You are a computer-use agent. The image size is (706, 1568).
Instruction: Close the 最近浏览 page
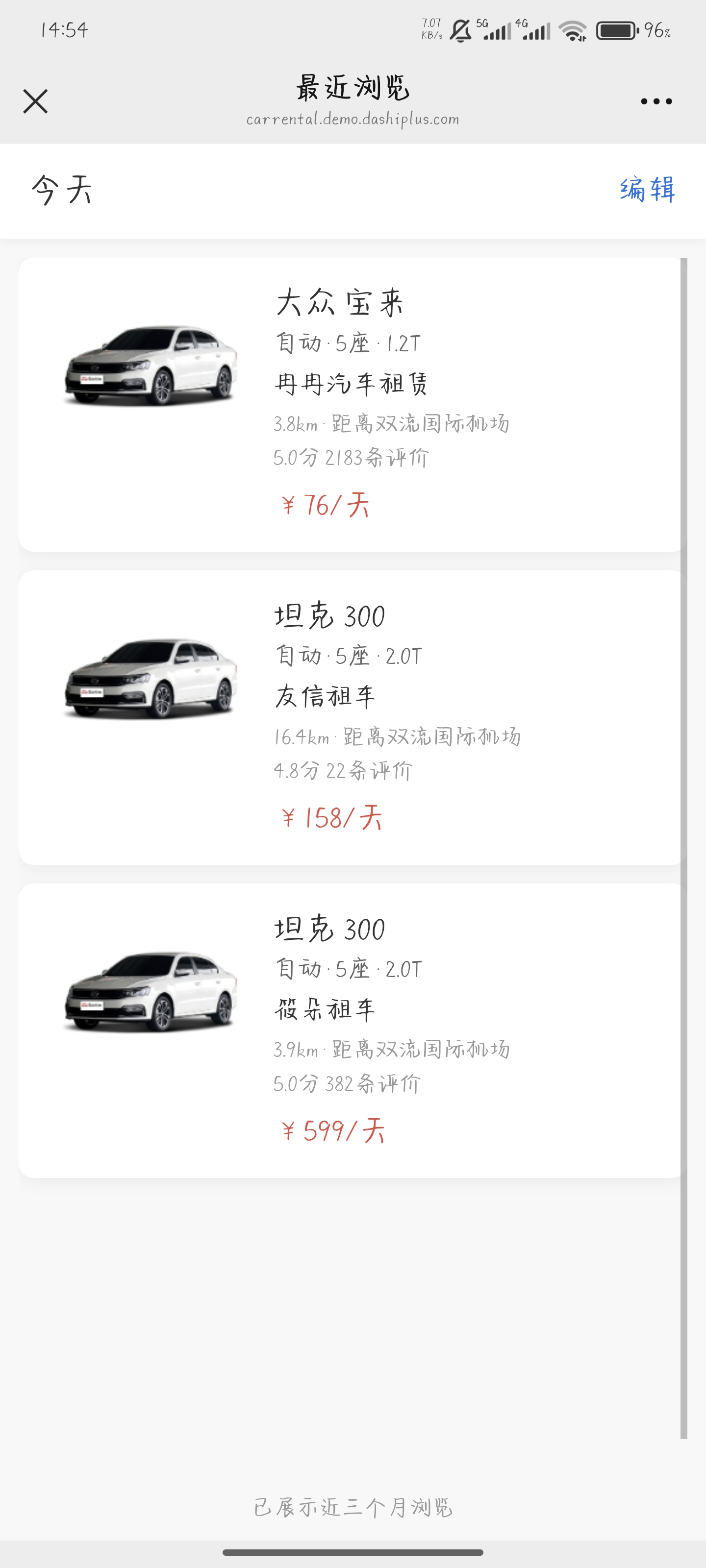pyautogui.click(x=35, y=101)
